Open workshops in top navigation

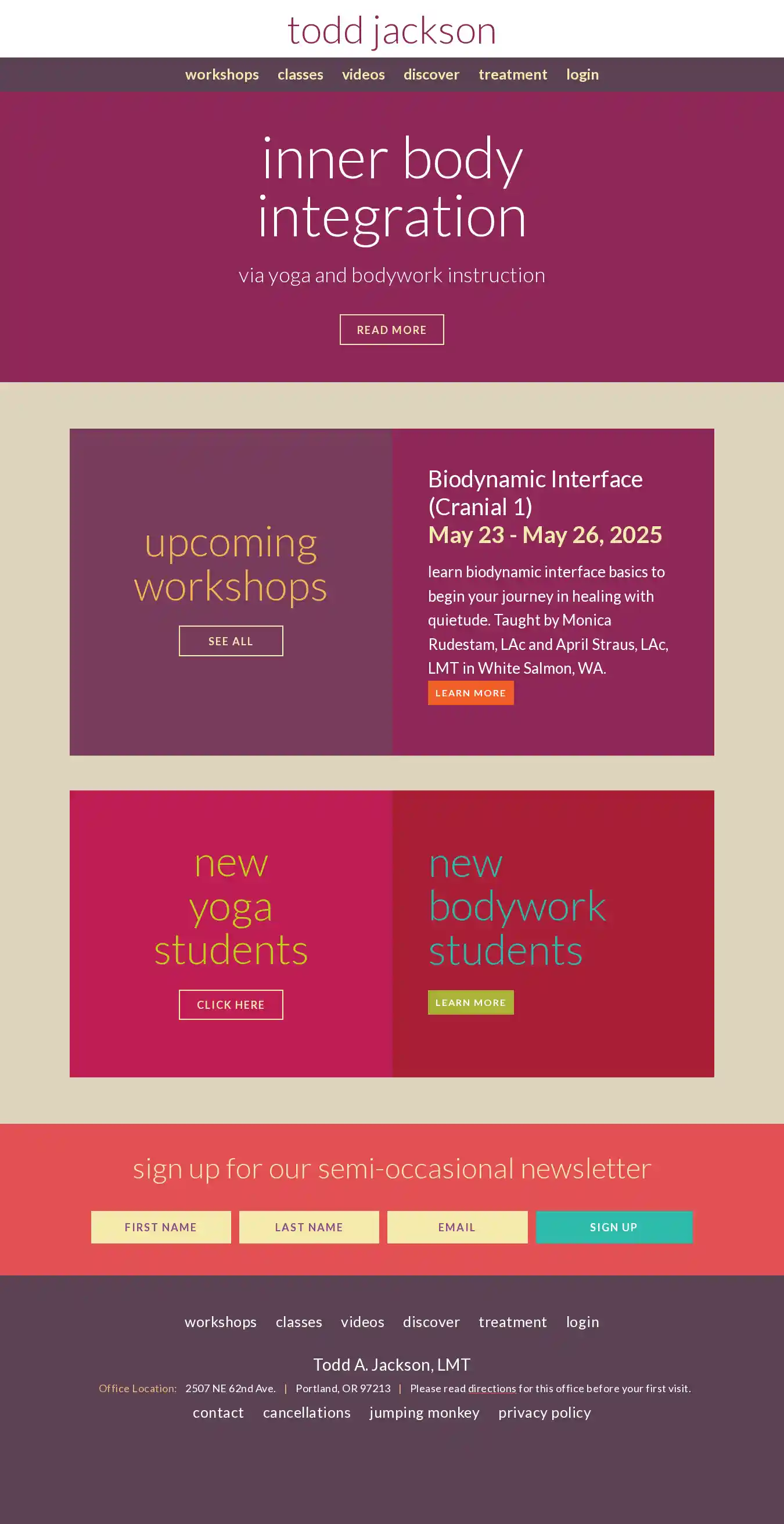(x=222, y=74)
